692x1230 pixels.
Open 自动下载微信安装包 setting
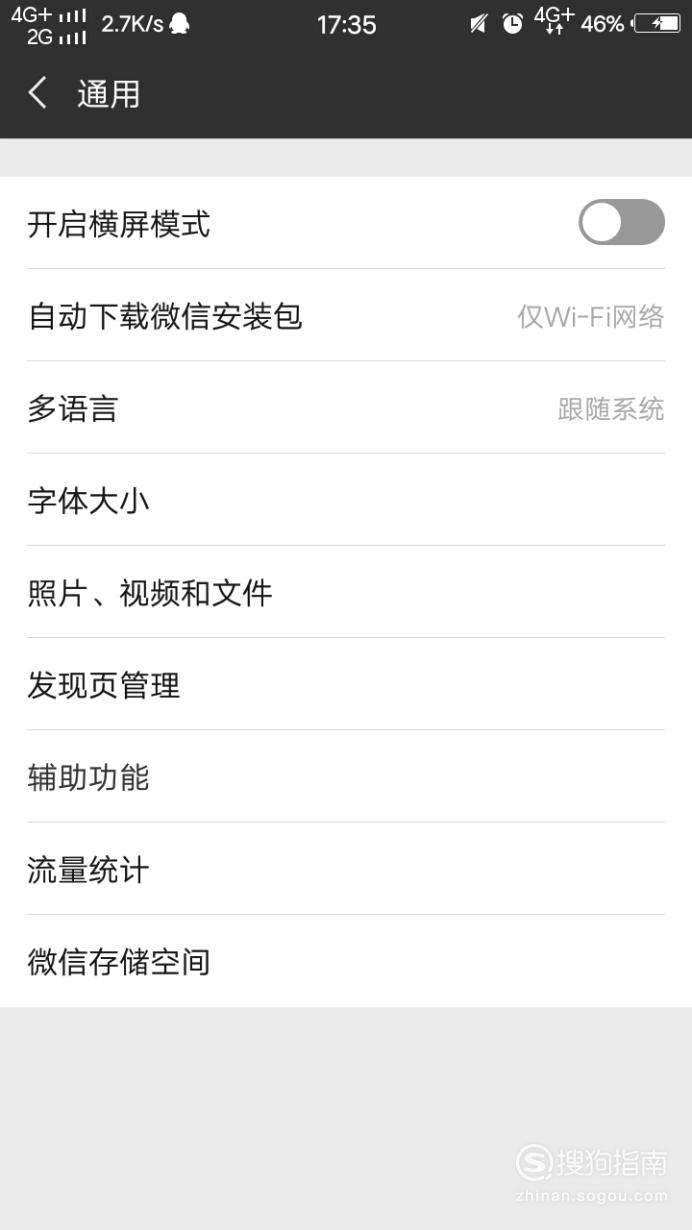click(x=346, y=315)
